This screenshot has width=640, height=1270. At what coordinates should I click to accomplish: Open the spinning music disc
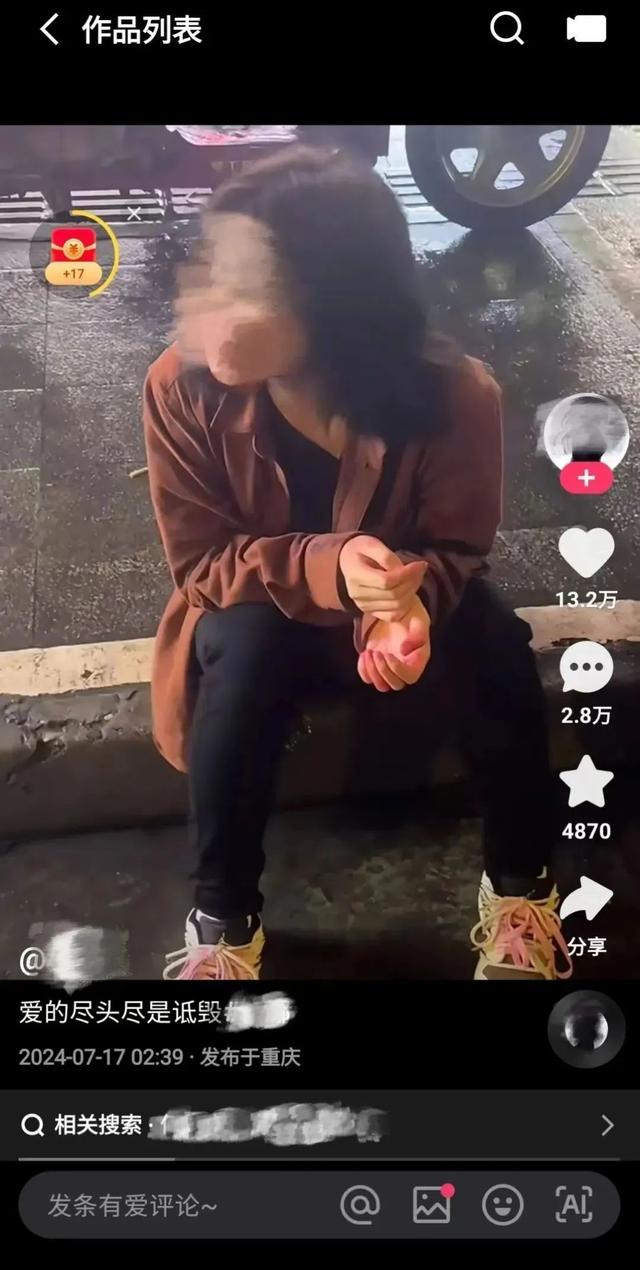586,1029
